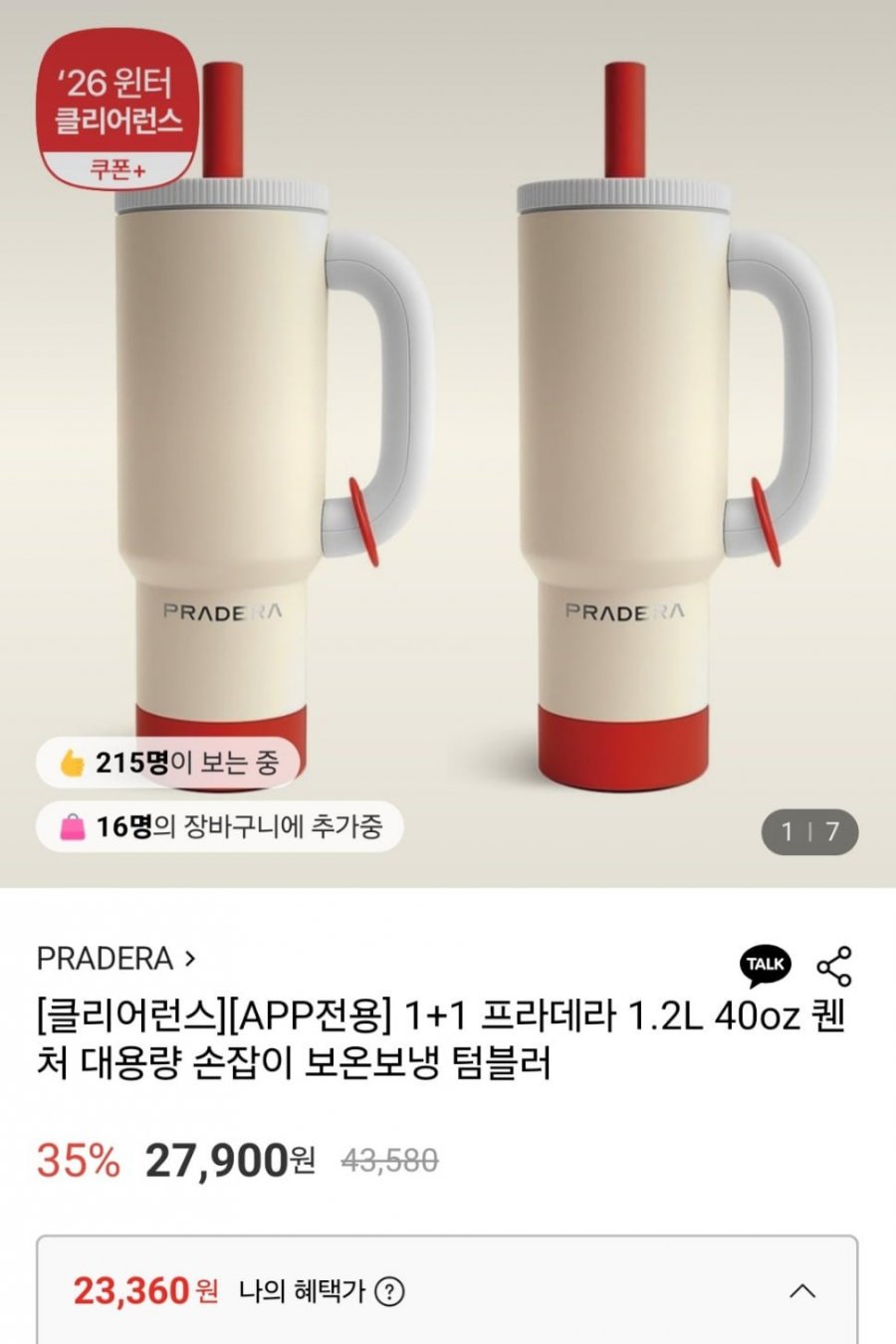Image resolution: width=896 pixels, height=1344 pixels.
Task: Expand the 나의 혜택가 benefit price details
Action: click(802, 1291)
